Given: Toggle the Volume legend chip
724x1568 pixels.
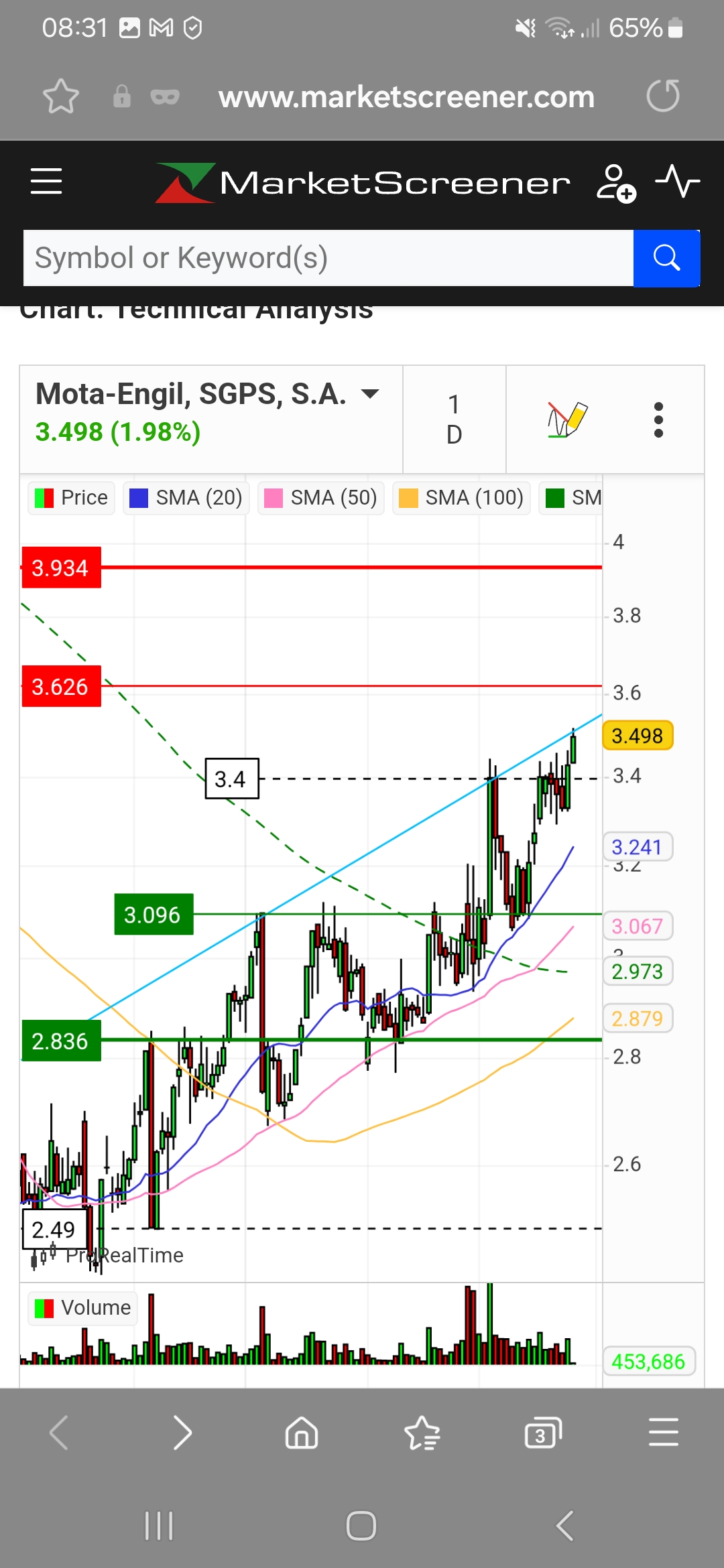Looking at the screenshot, I should pos(82,1308).
